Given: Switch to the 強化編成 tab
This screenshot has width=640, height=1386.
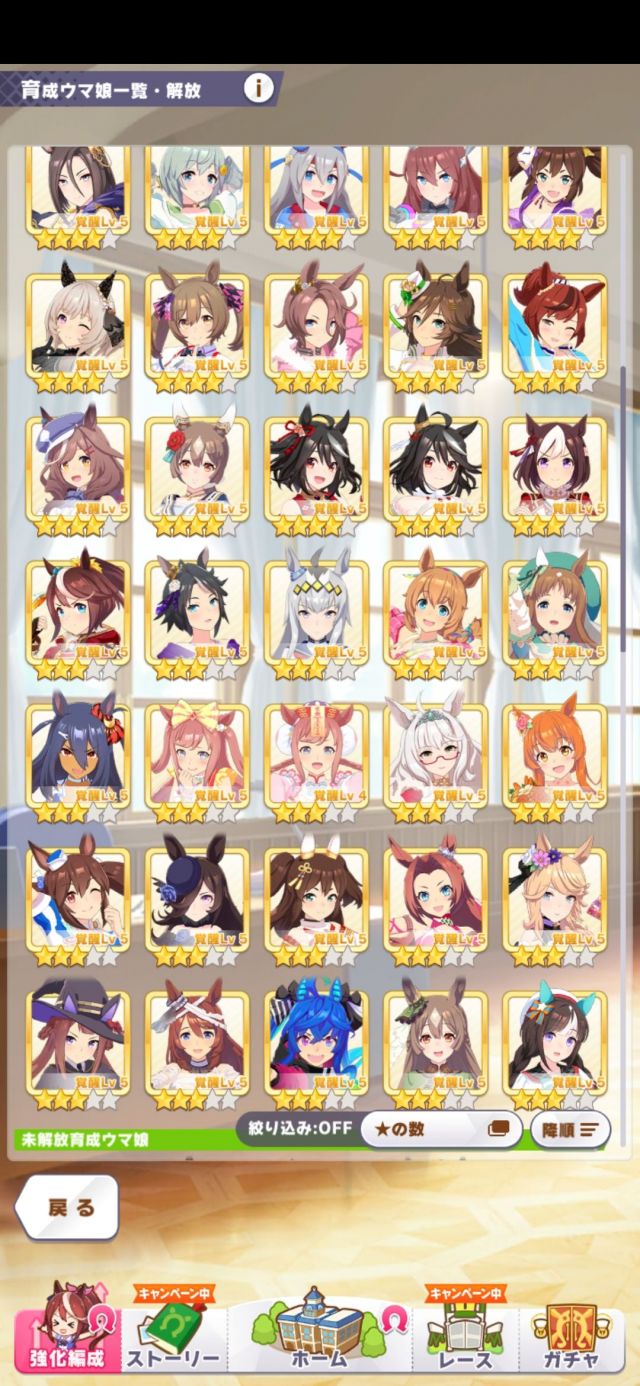Looking at the screenshot, I should (x=66, y=1338).
